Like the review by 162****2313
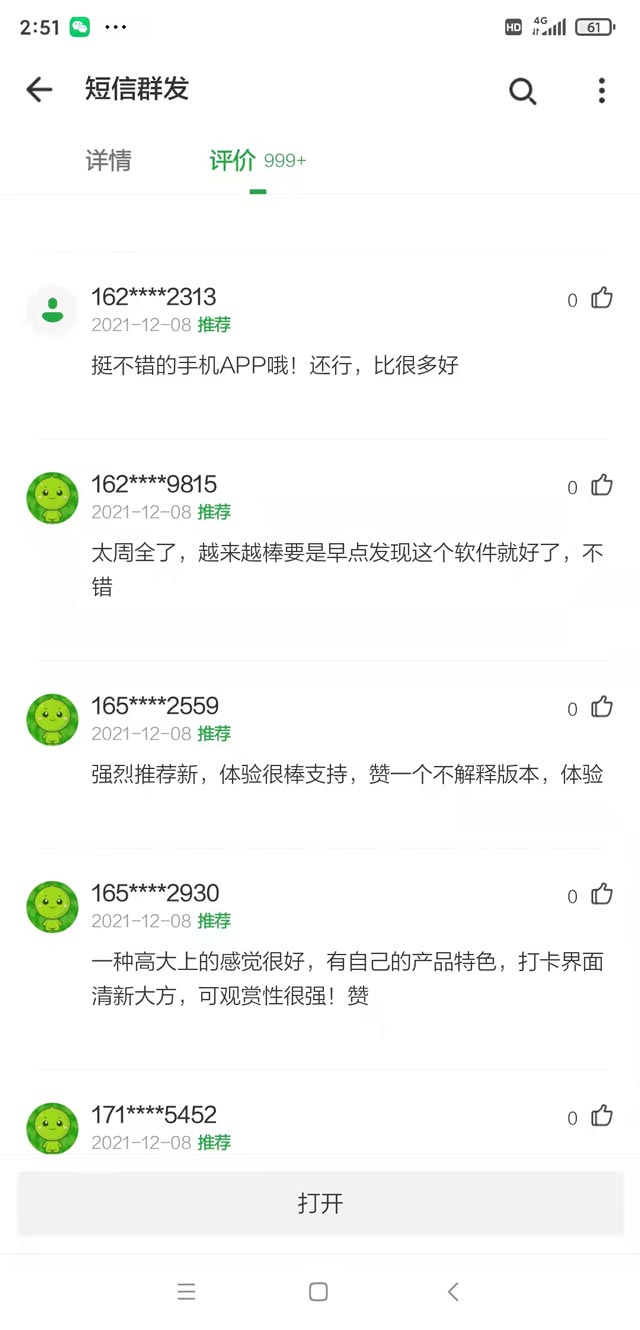 click(601, 298)
